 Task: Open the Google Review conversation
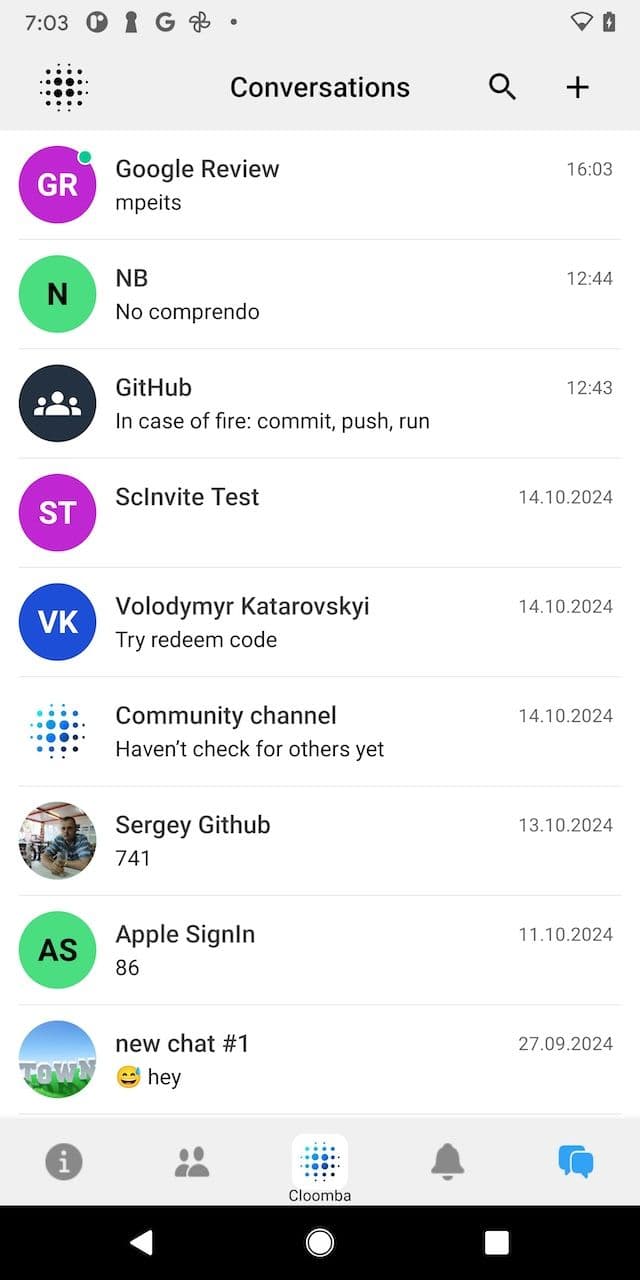coord(320,185)
